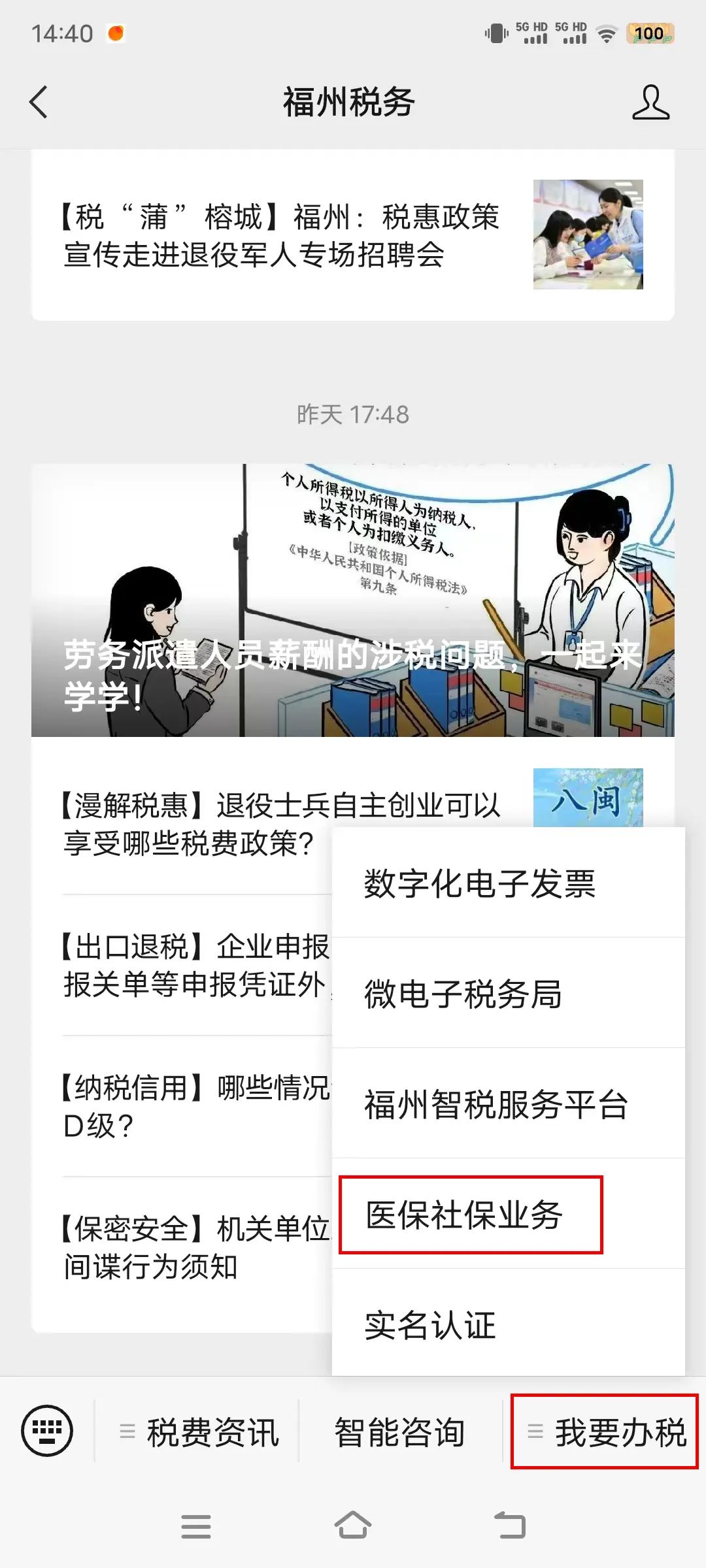This screenshot has height=1568, width=706.
Task: Open 智能咨询 in the bottom bar
Action: (x=400, y=1431)
